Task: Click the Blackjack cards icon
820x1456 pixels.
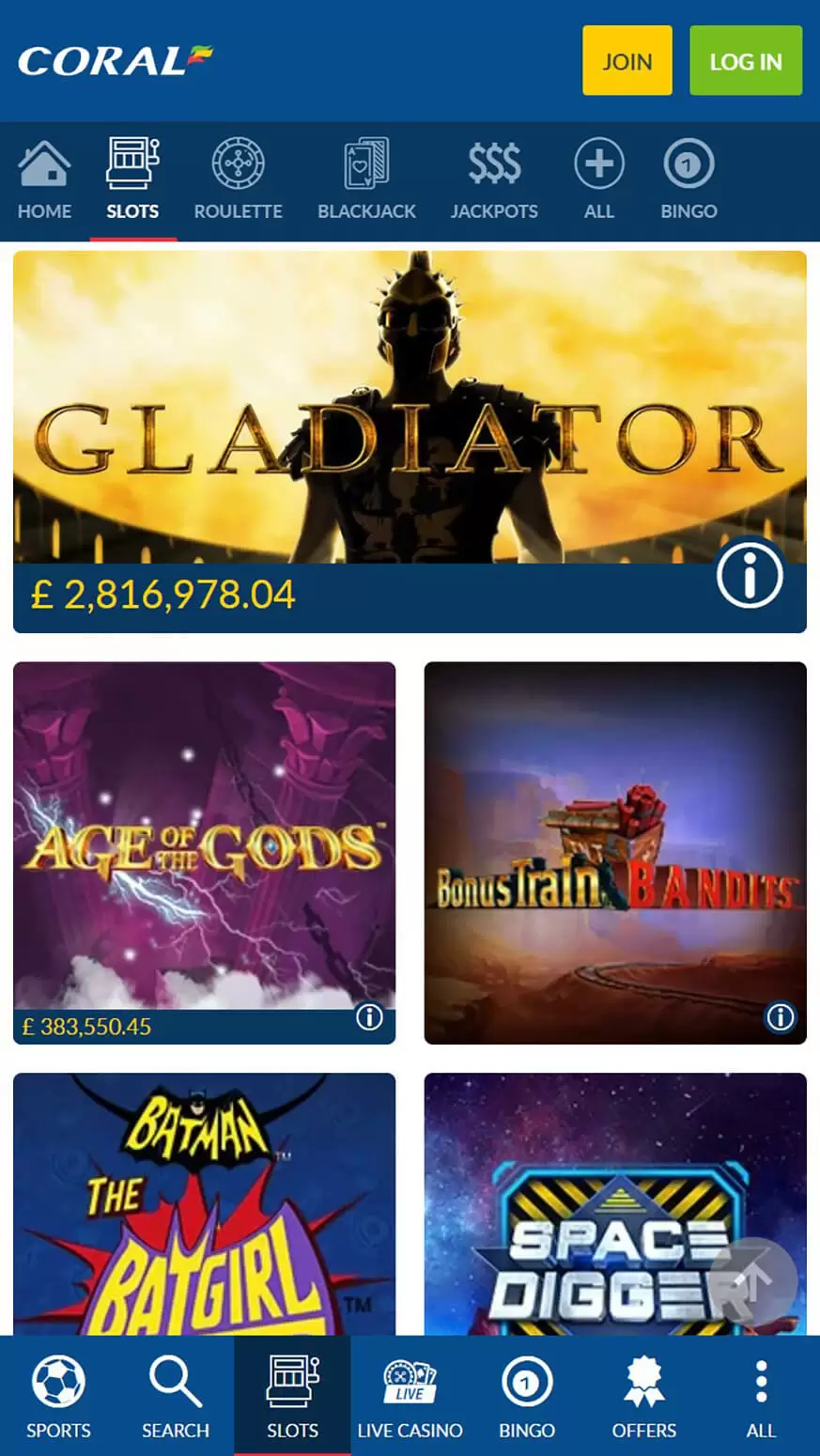Action: [366, 164]
